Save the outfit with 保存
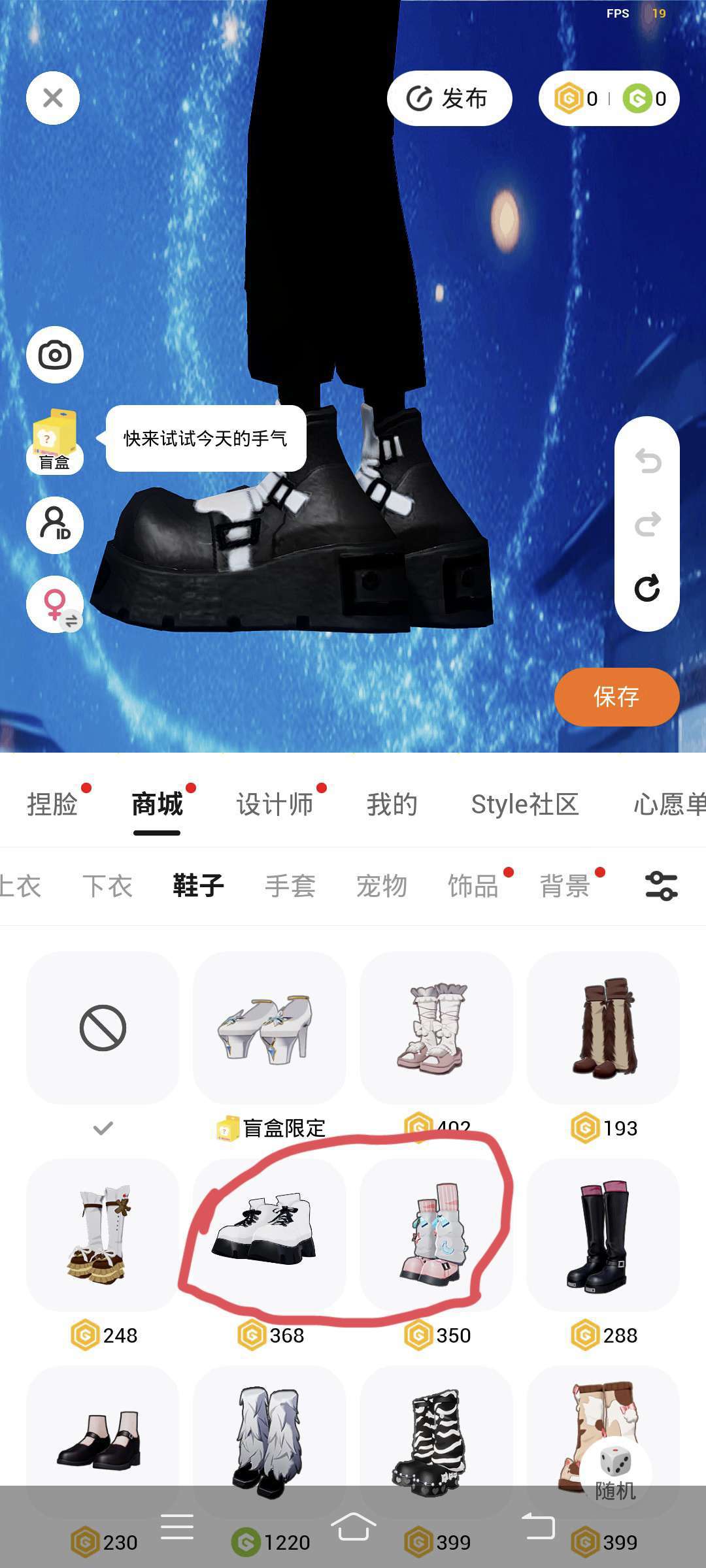Screen dimensions: 706x1568 (x=616, y=696)
